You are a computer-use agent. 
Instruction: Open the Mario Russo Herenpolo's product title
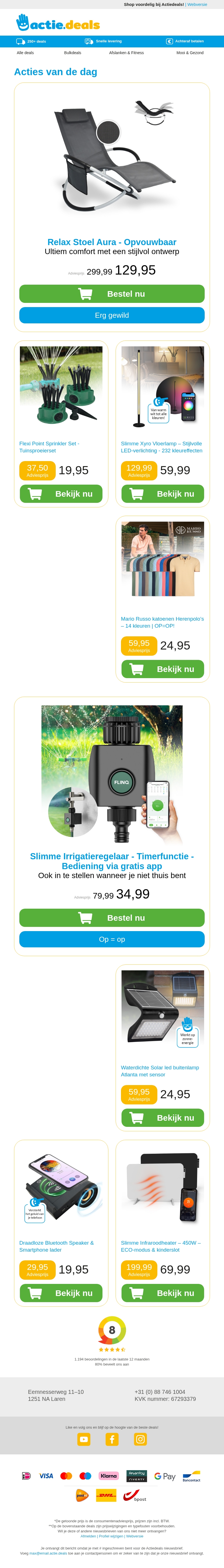point(162,622)
